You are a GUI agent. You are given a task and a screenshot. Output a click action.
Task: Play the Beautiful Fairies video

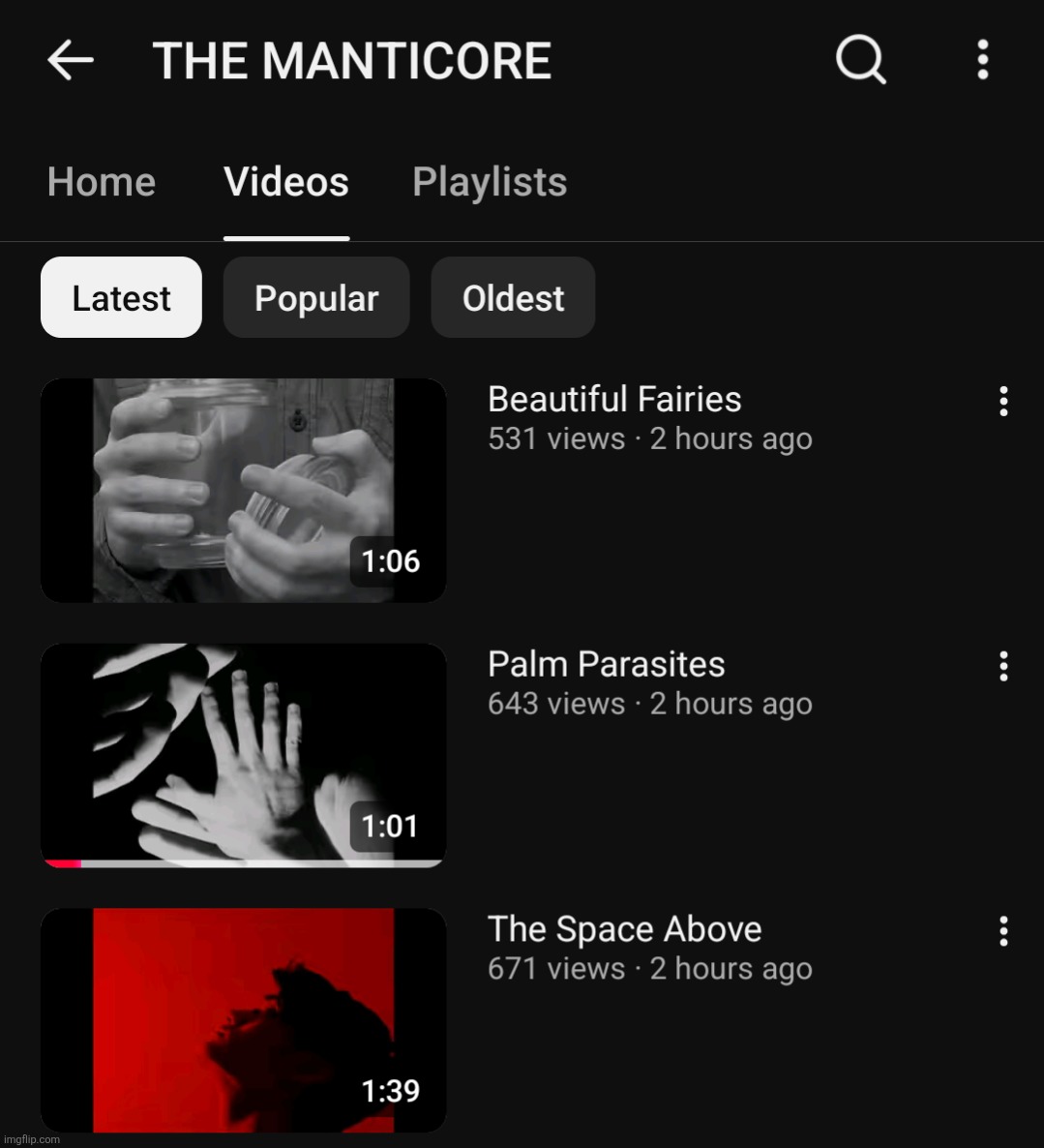(x=244, y=490)
